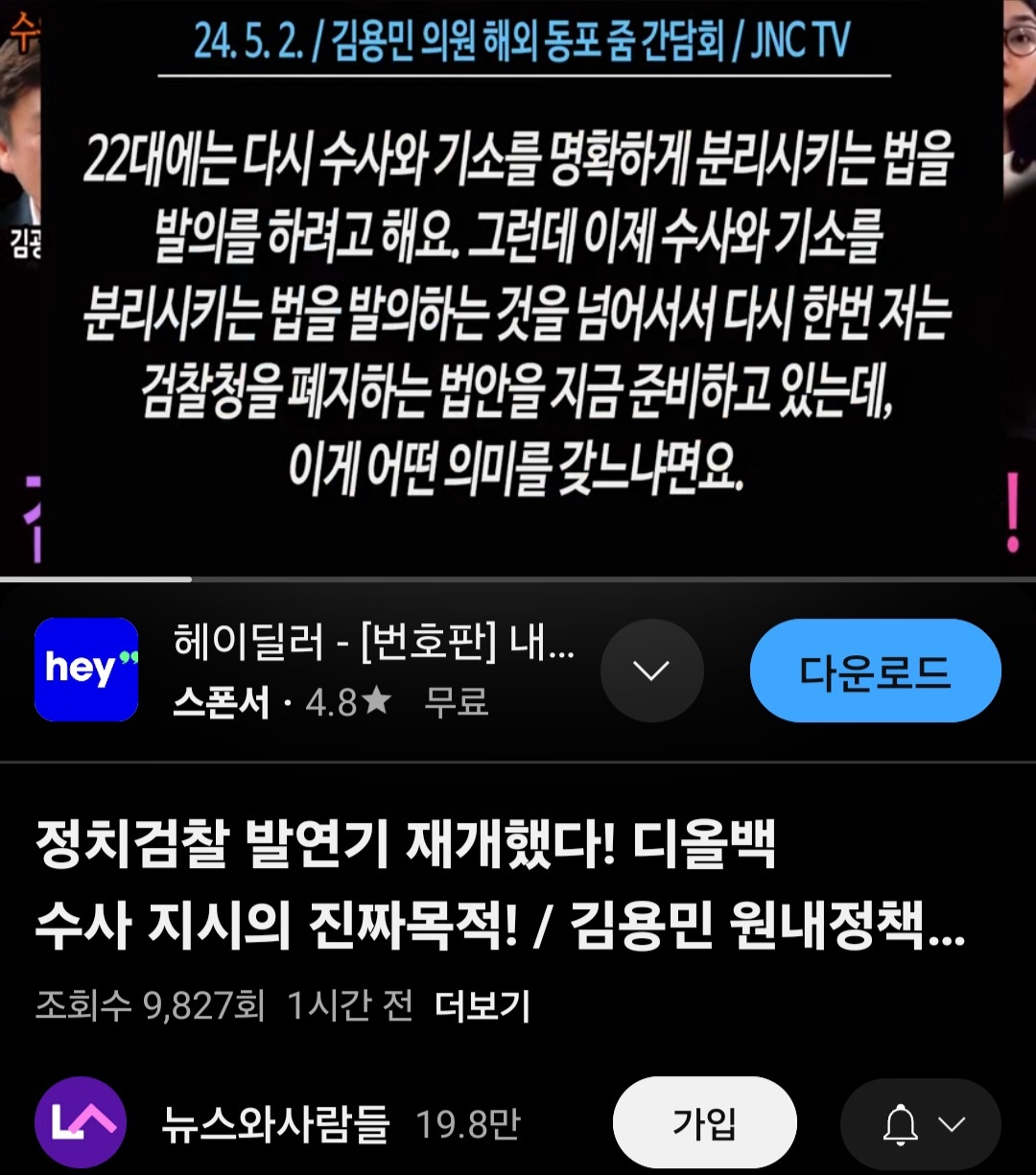Open the 뉴스와사람들 channel page
This screenshot has height=1175, width=1036.
pyautogui.click(x=274, y=1123)
